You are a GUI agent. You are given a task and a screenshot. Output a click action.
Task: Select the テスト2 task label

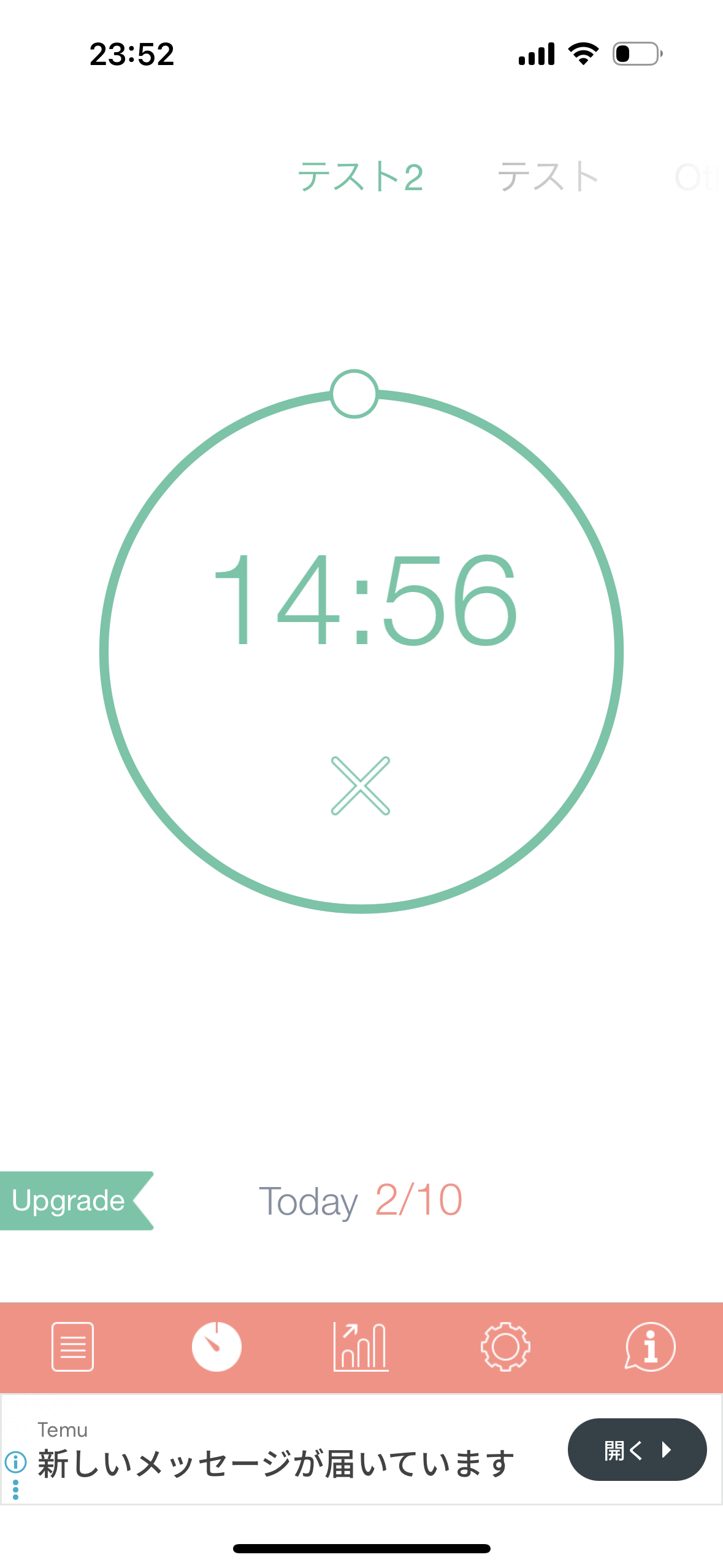361,177
